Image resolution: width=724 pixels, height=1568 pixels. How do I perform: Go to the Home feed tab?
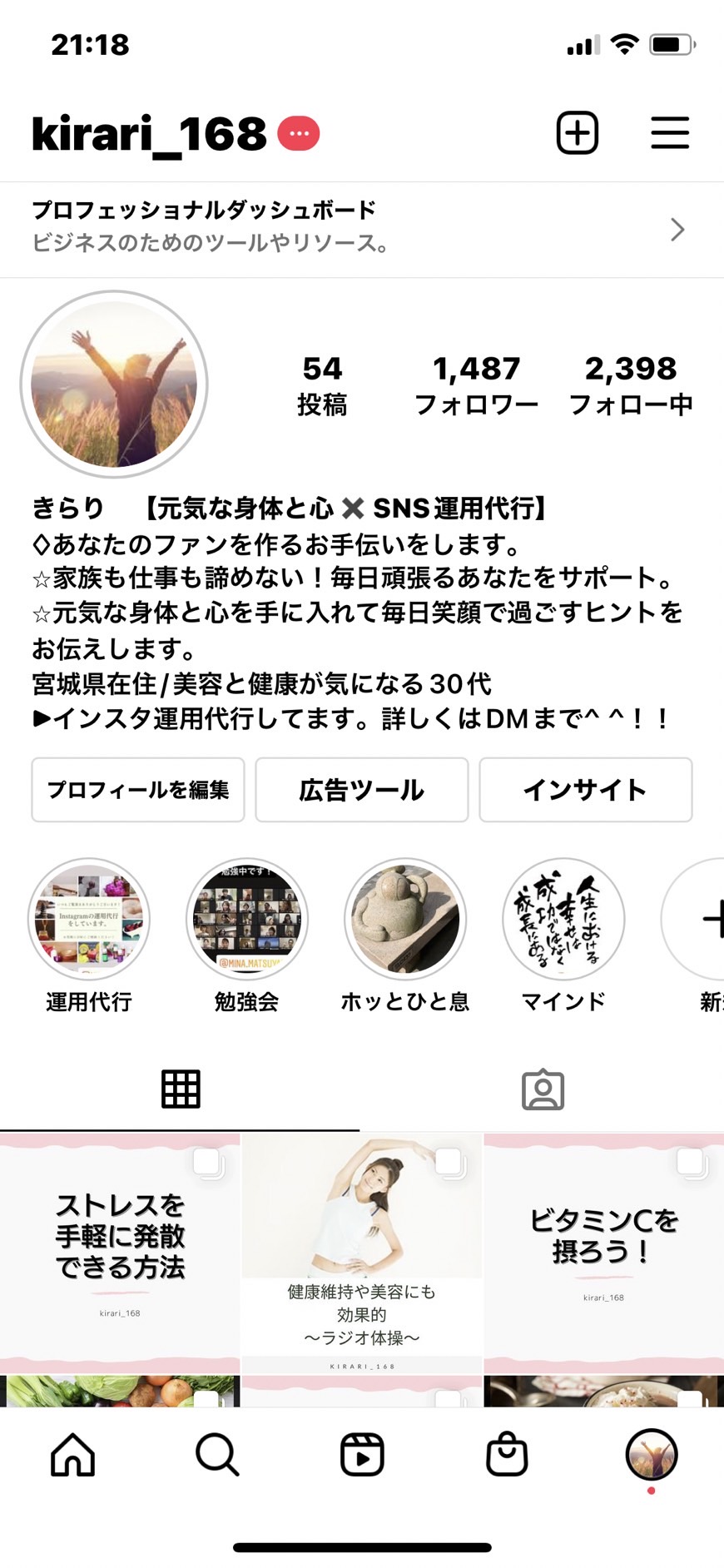coord(73,1455)
